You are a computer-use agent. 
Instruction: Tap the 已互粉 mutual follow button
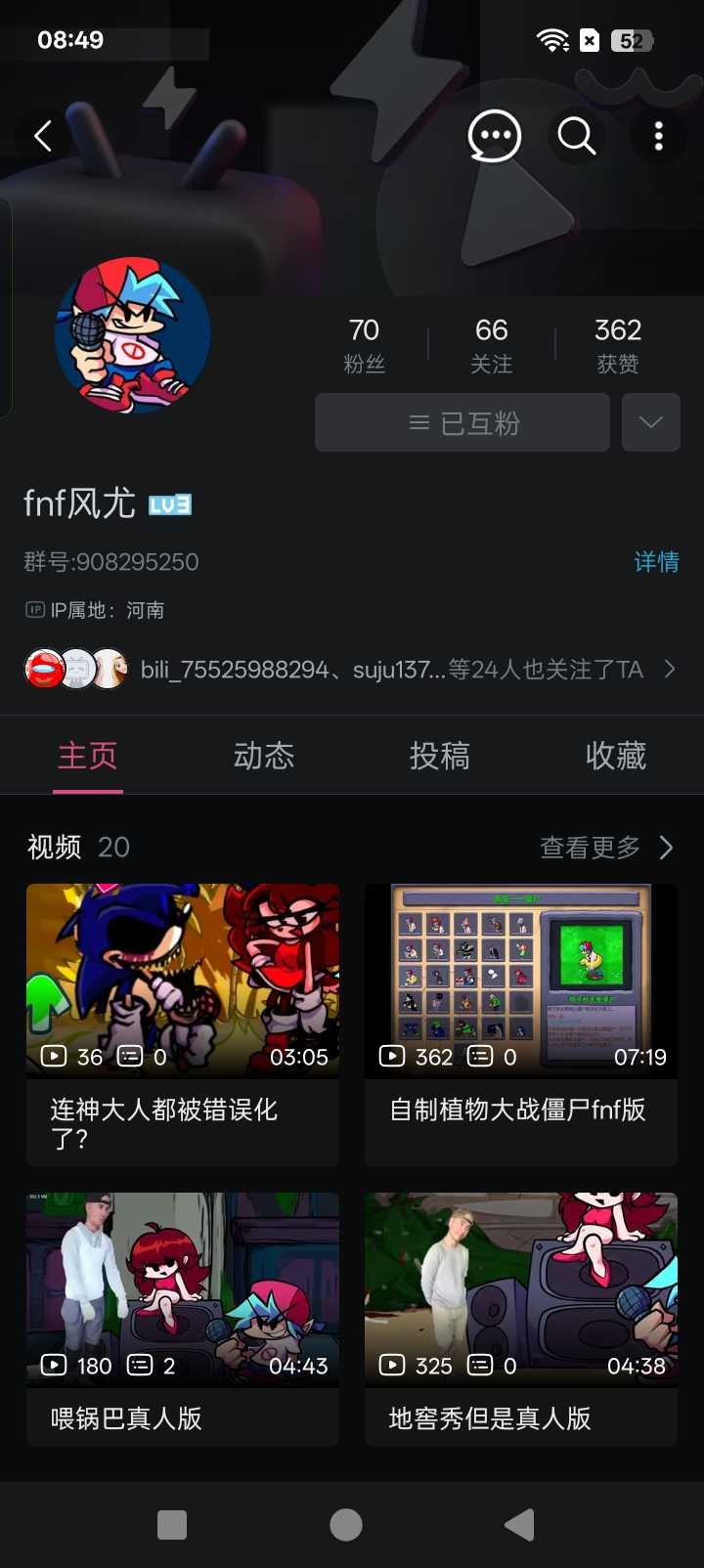[462, 422]
